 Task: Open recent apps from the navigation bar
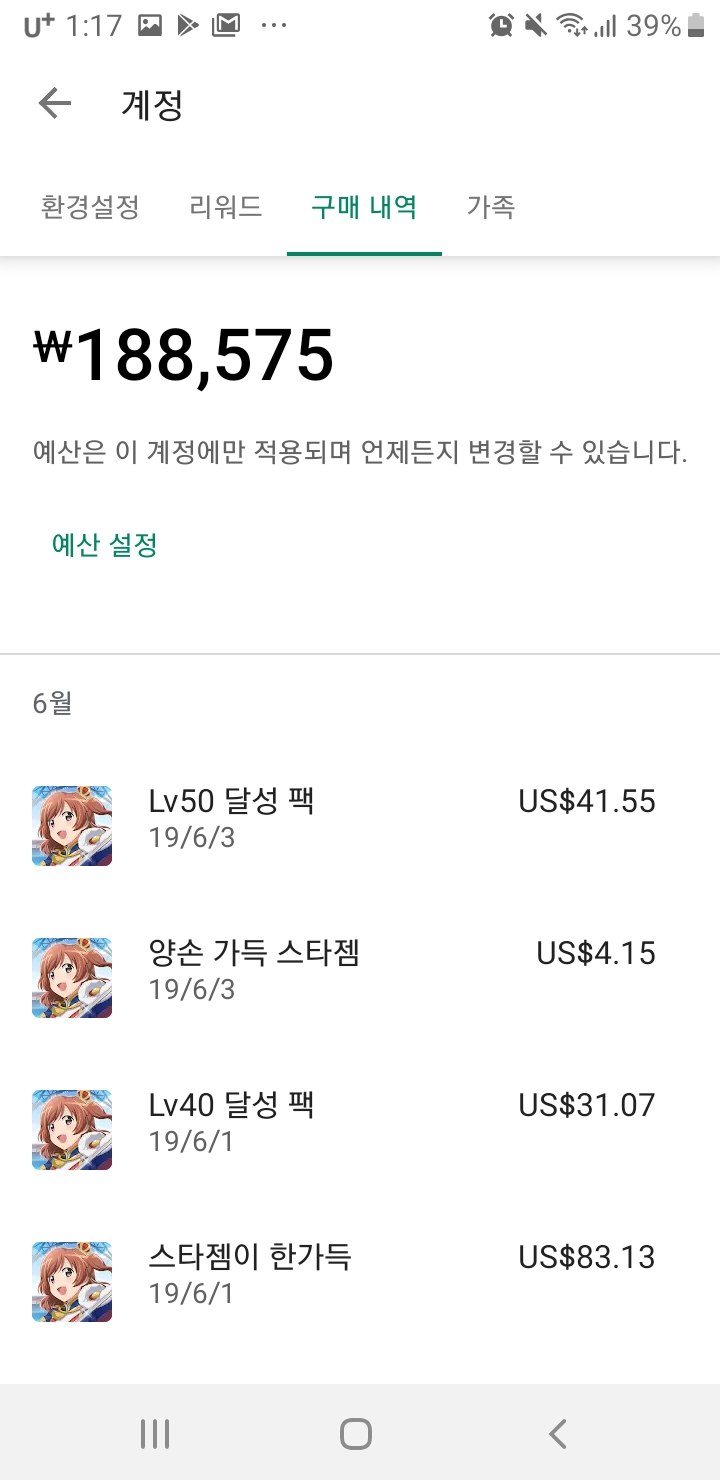point(155,1434)
